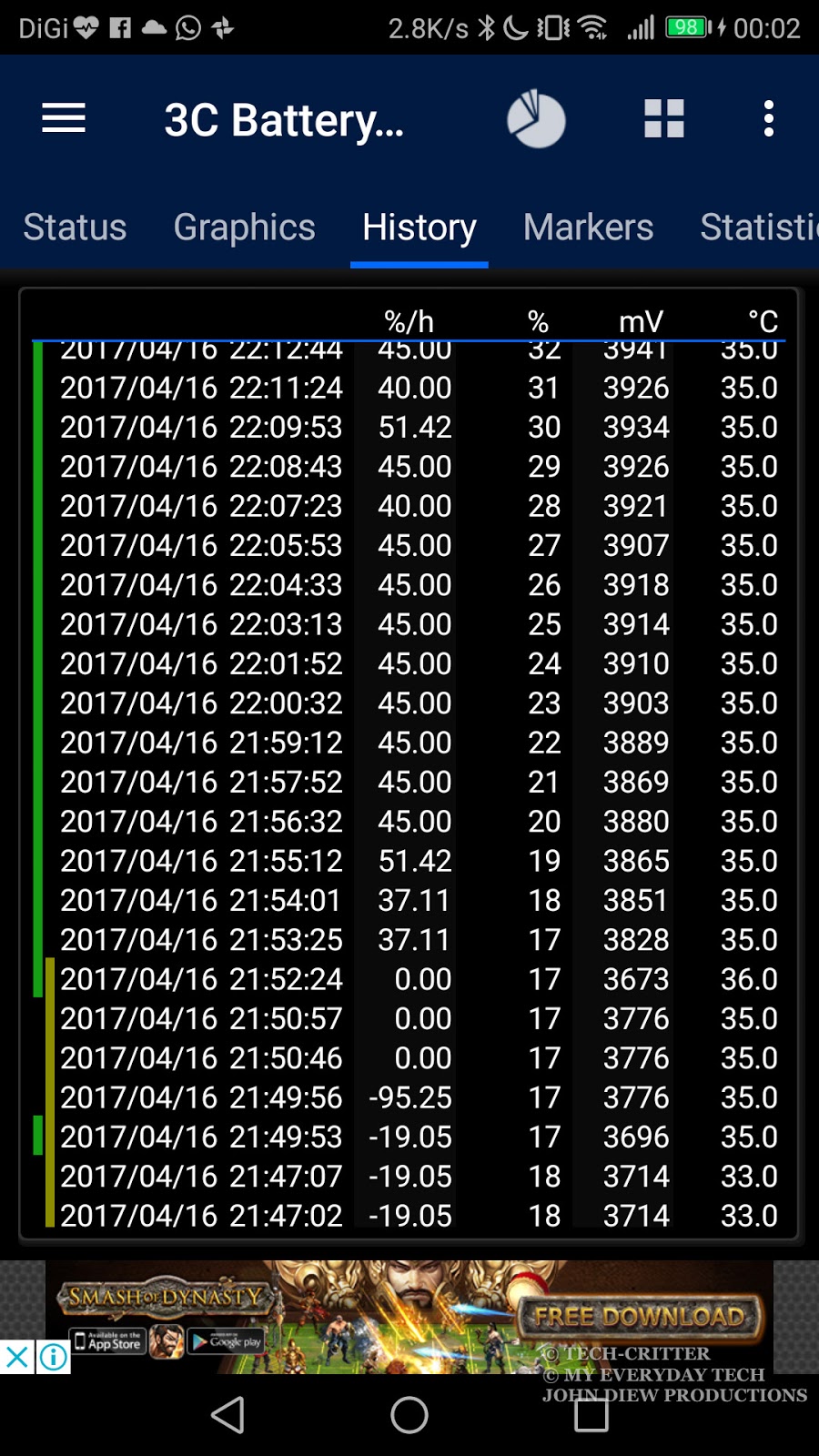Switch to the Status tab
Image resolution: width=819 pixels, height=1456 pixels.
[x=75, y=227]
